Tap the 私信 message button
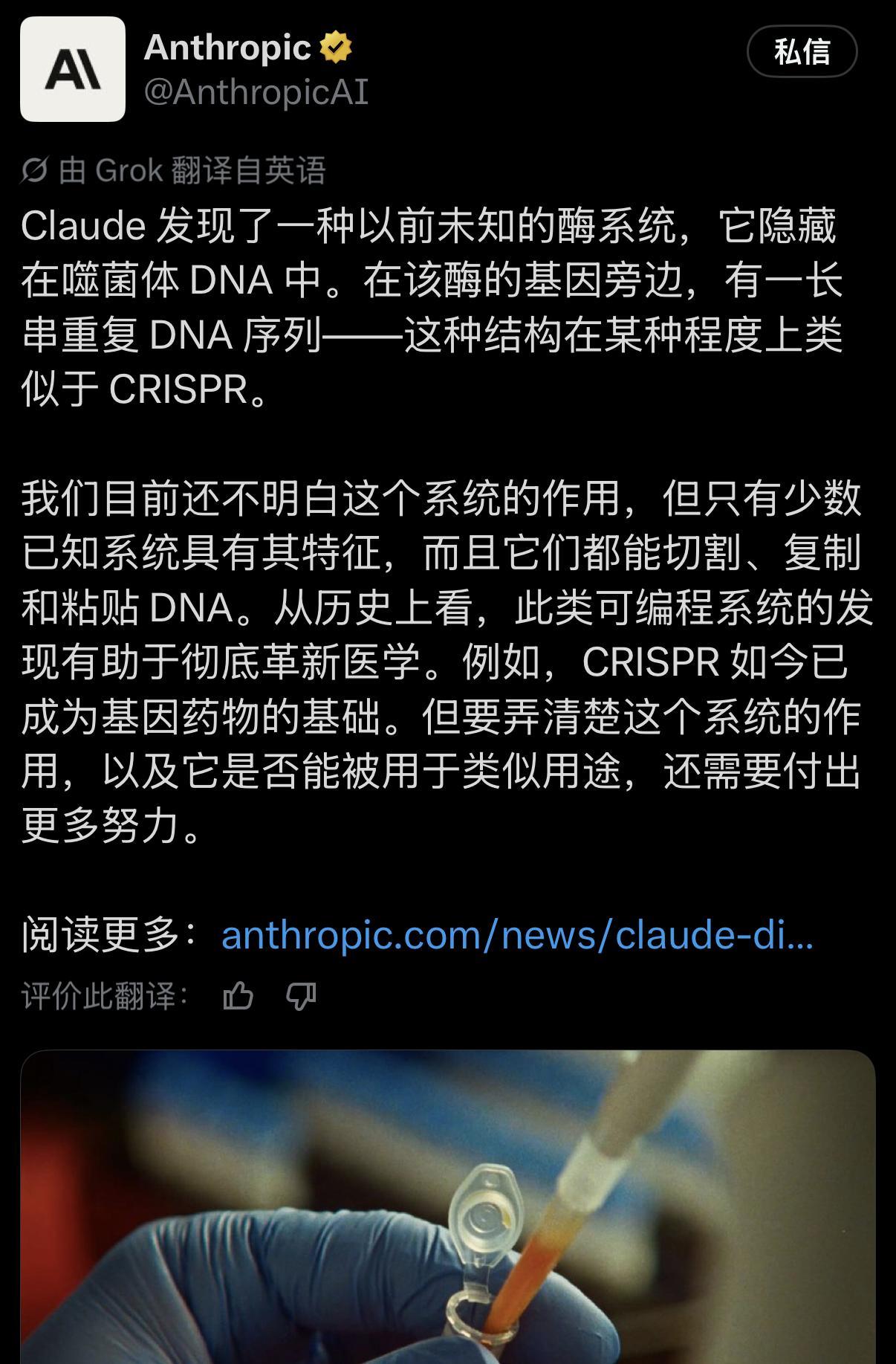The image size is (896, 1364). tap(802, 52)
